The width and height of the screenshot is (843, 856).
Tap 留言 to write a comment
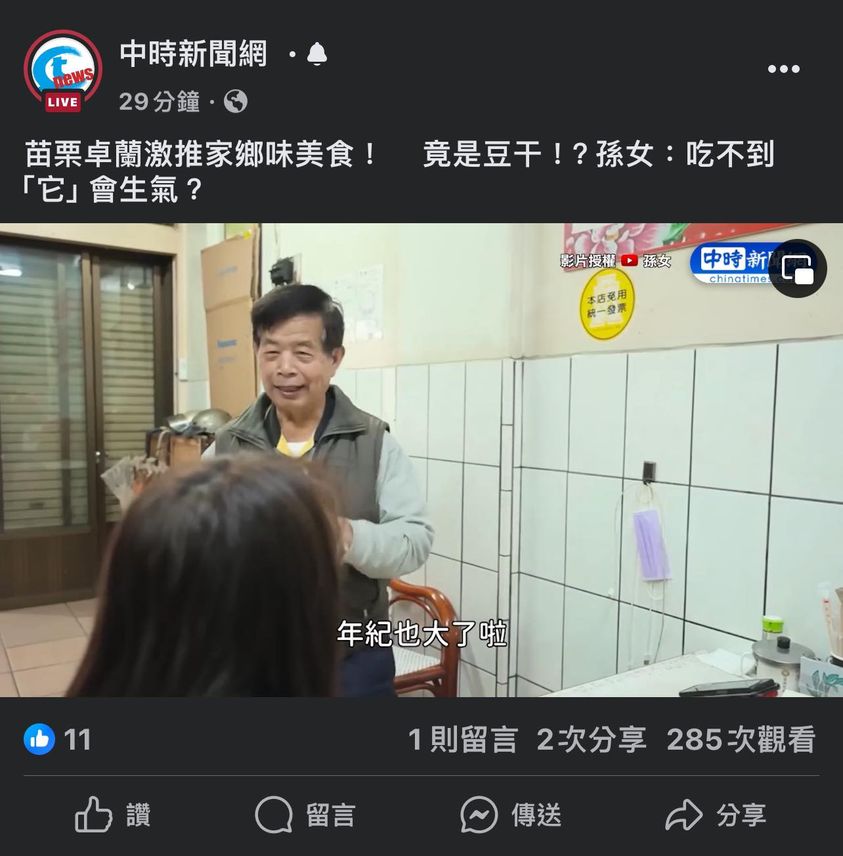pyautogui.click(x=305, y=815)
